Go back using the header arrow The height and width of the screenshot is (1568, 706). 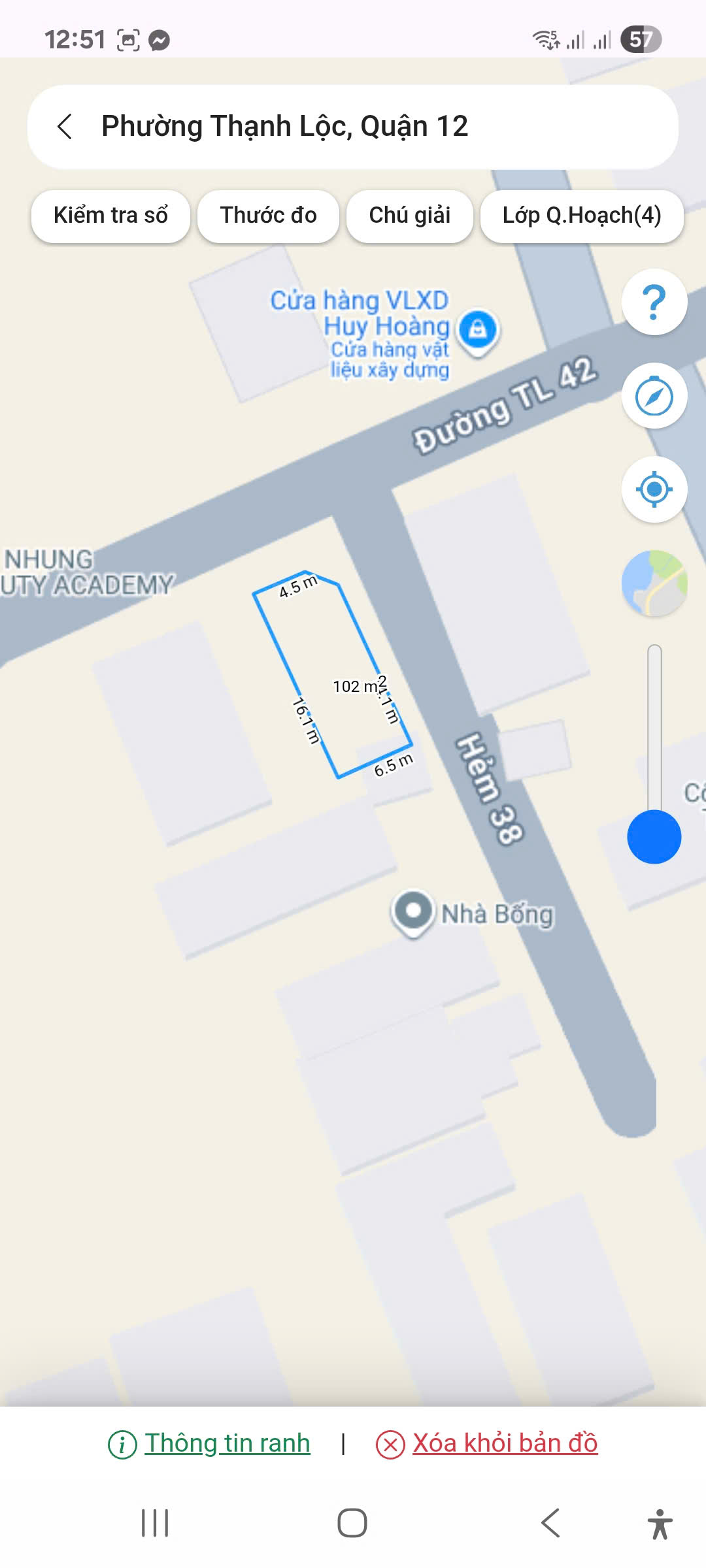65,127
